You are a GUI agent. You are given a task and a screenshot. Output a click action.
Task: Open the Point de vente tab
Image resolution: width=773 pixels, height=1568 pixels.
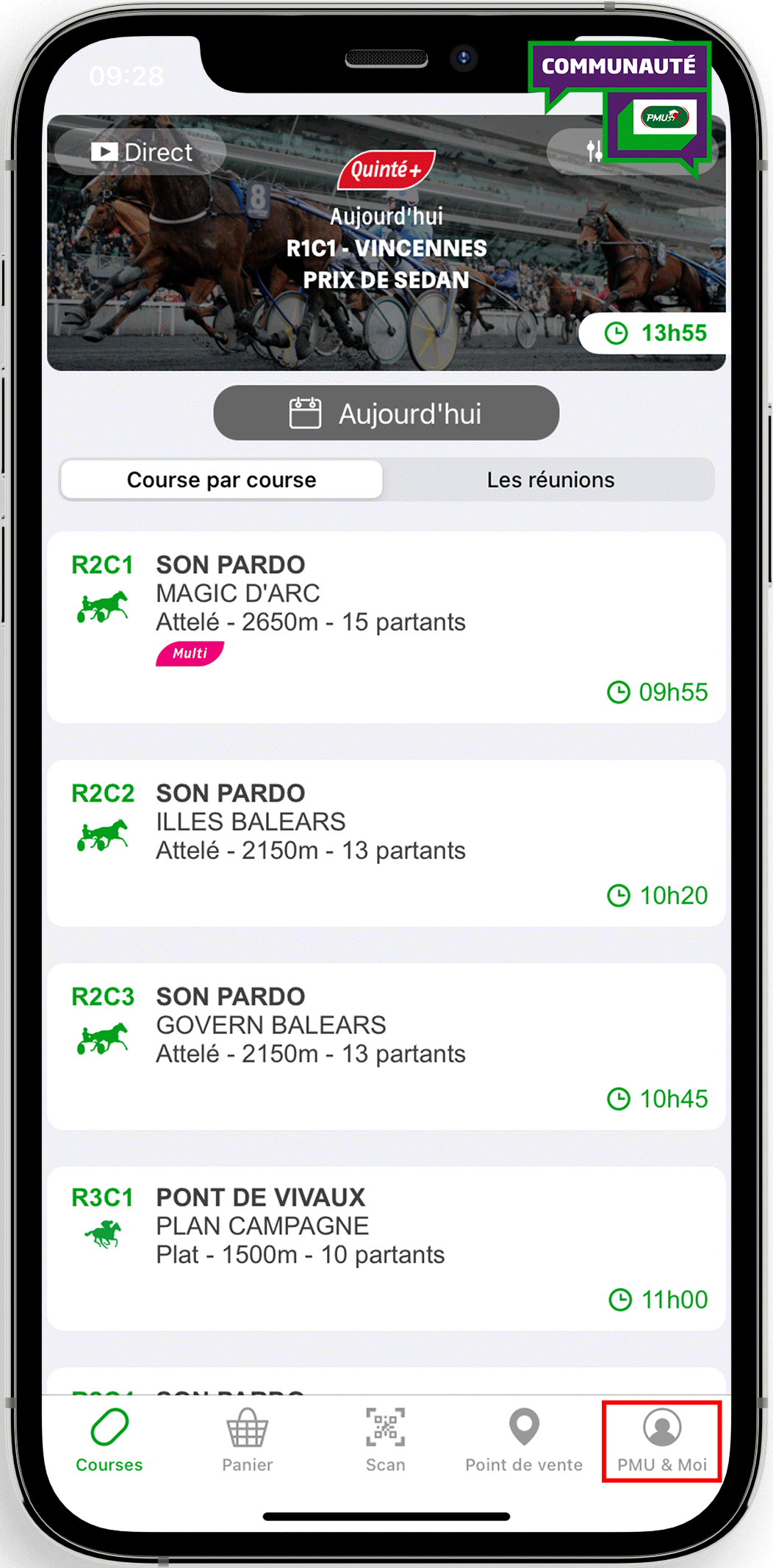pos(524,1440)
